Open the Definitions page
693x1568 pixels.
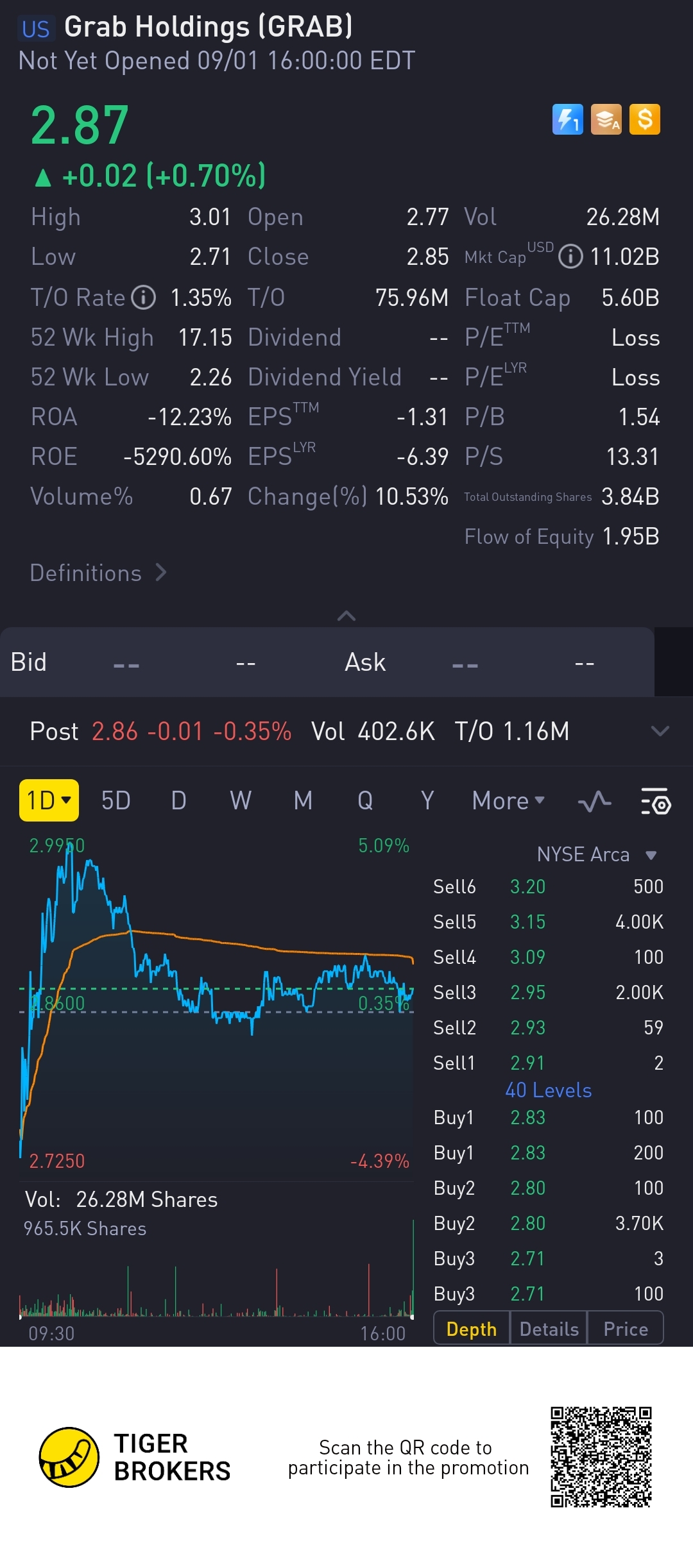tap(98, 573)
